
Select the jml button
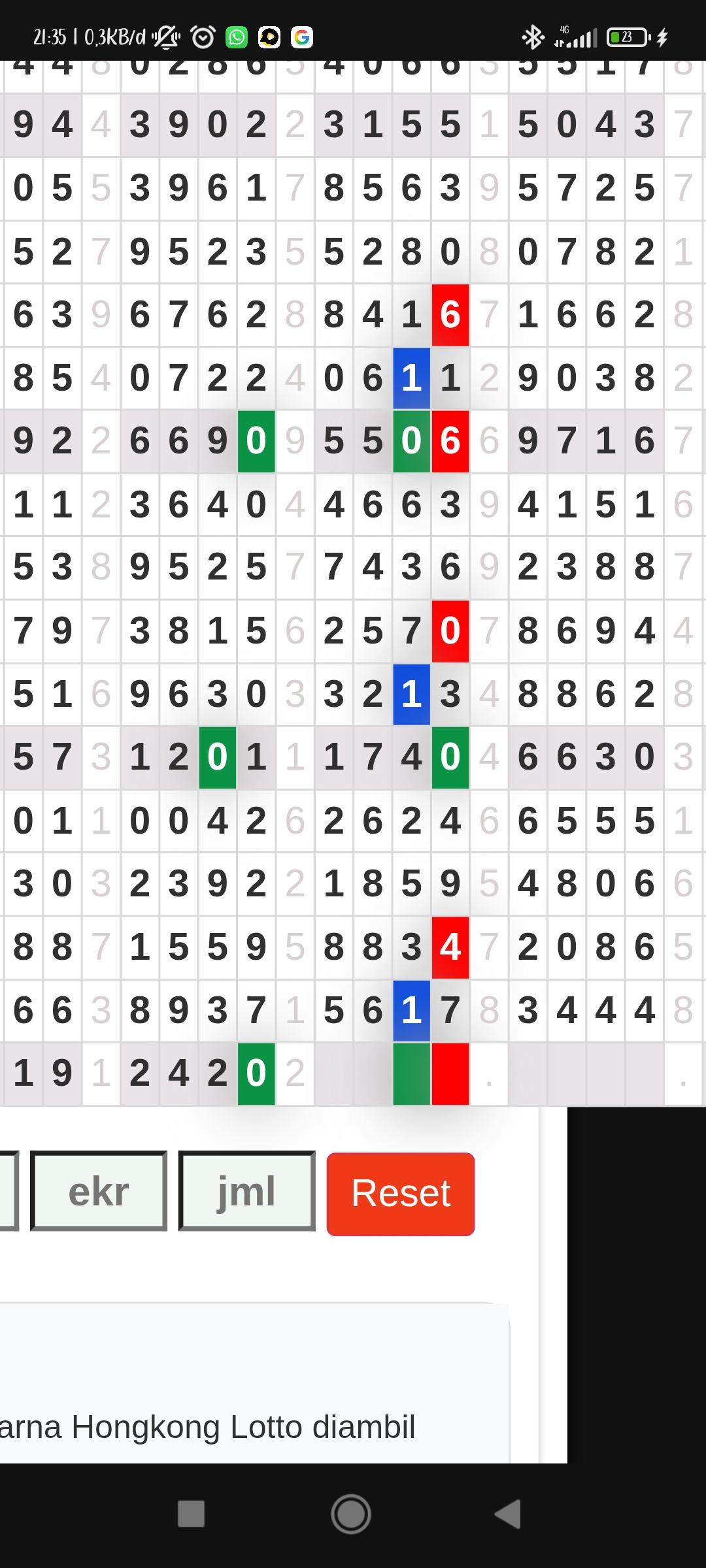coord(246,1191)
